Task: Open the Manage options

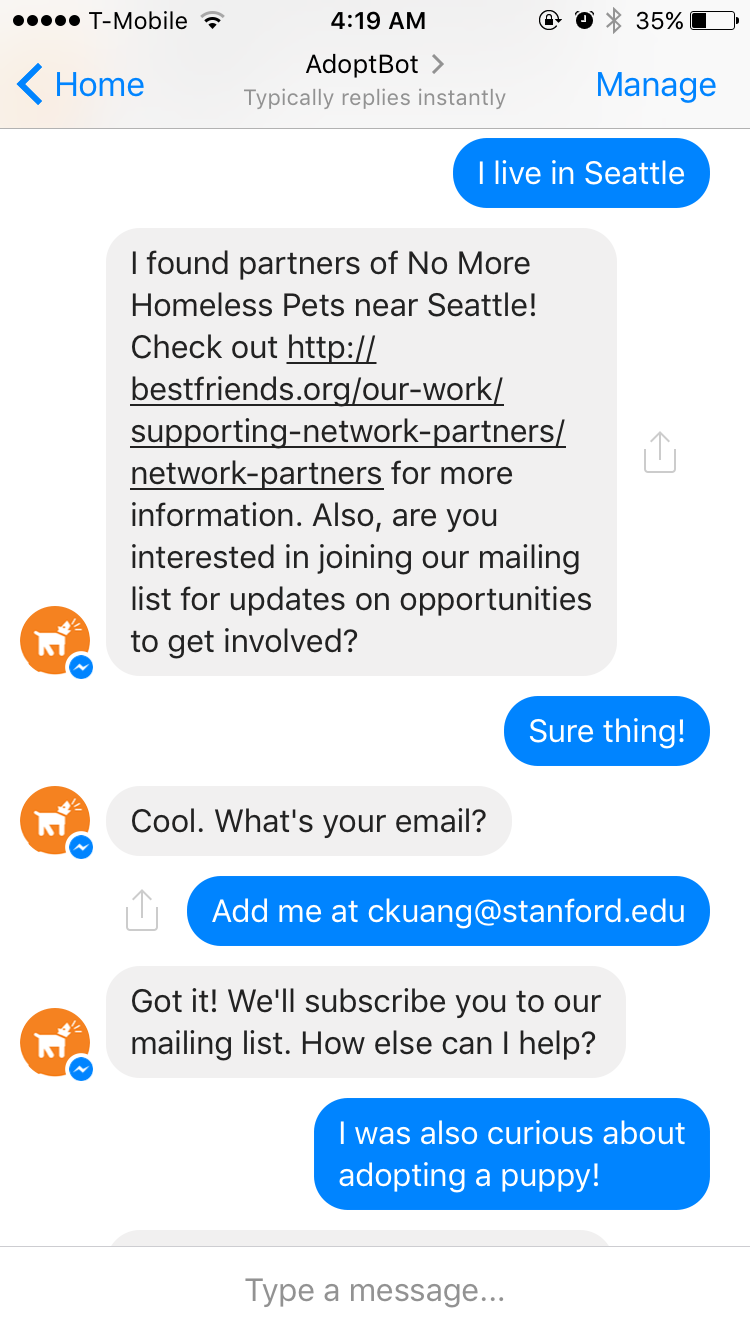Action: 655,85
